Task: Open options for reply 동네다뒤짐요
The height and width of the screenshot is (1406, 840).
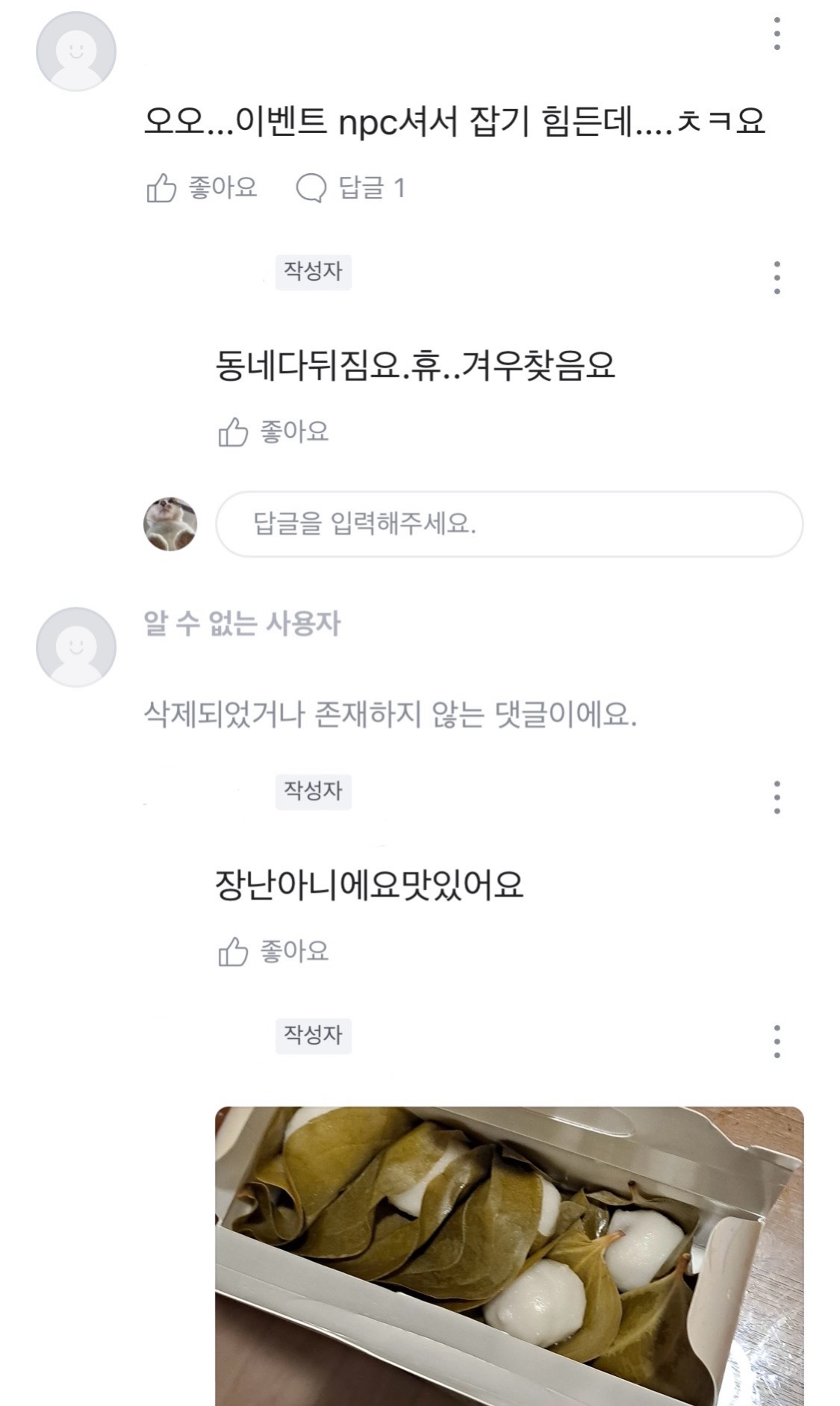Action: (x=777, y=278)
